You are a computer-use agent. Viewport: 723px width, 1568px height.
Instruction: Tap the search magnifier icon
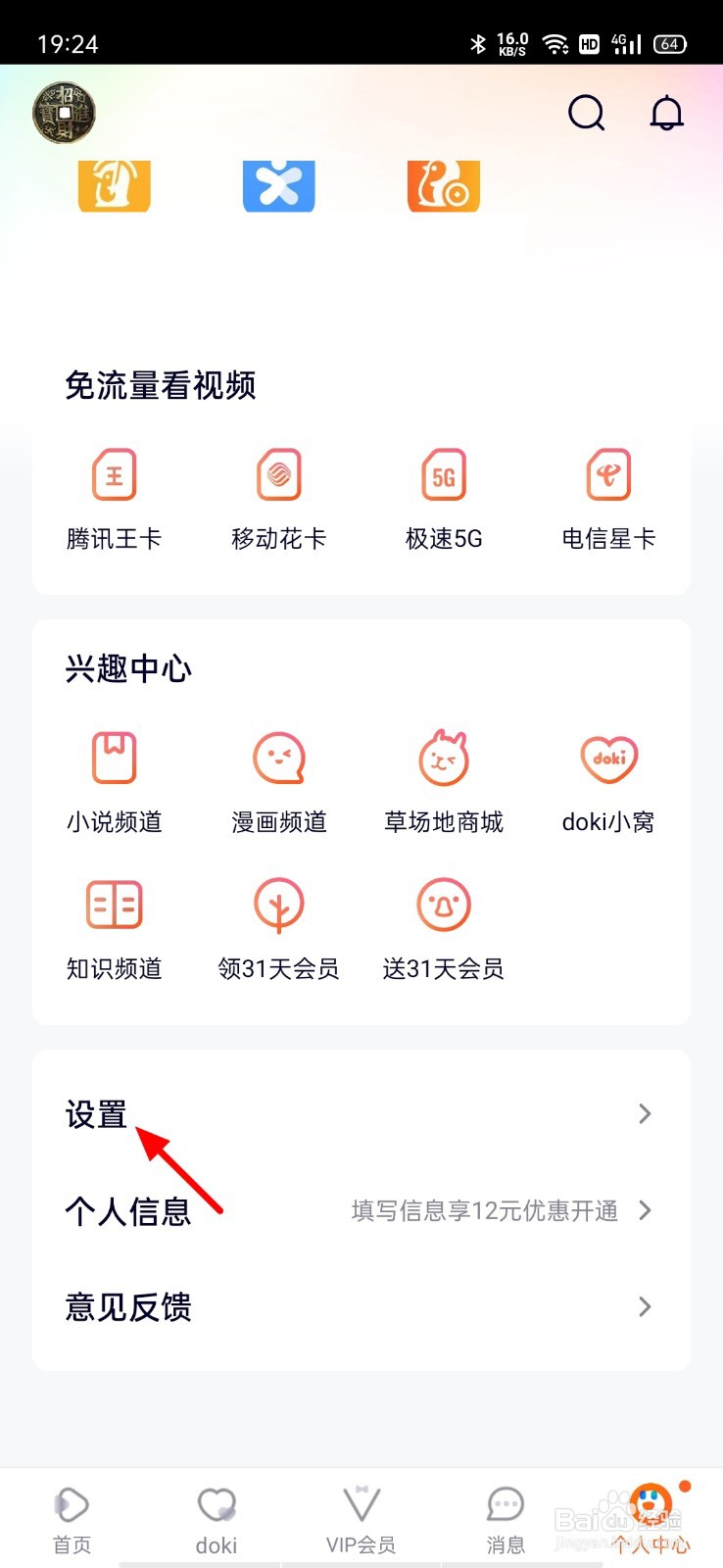click(586, 113)
